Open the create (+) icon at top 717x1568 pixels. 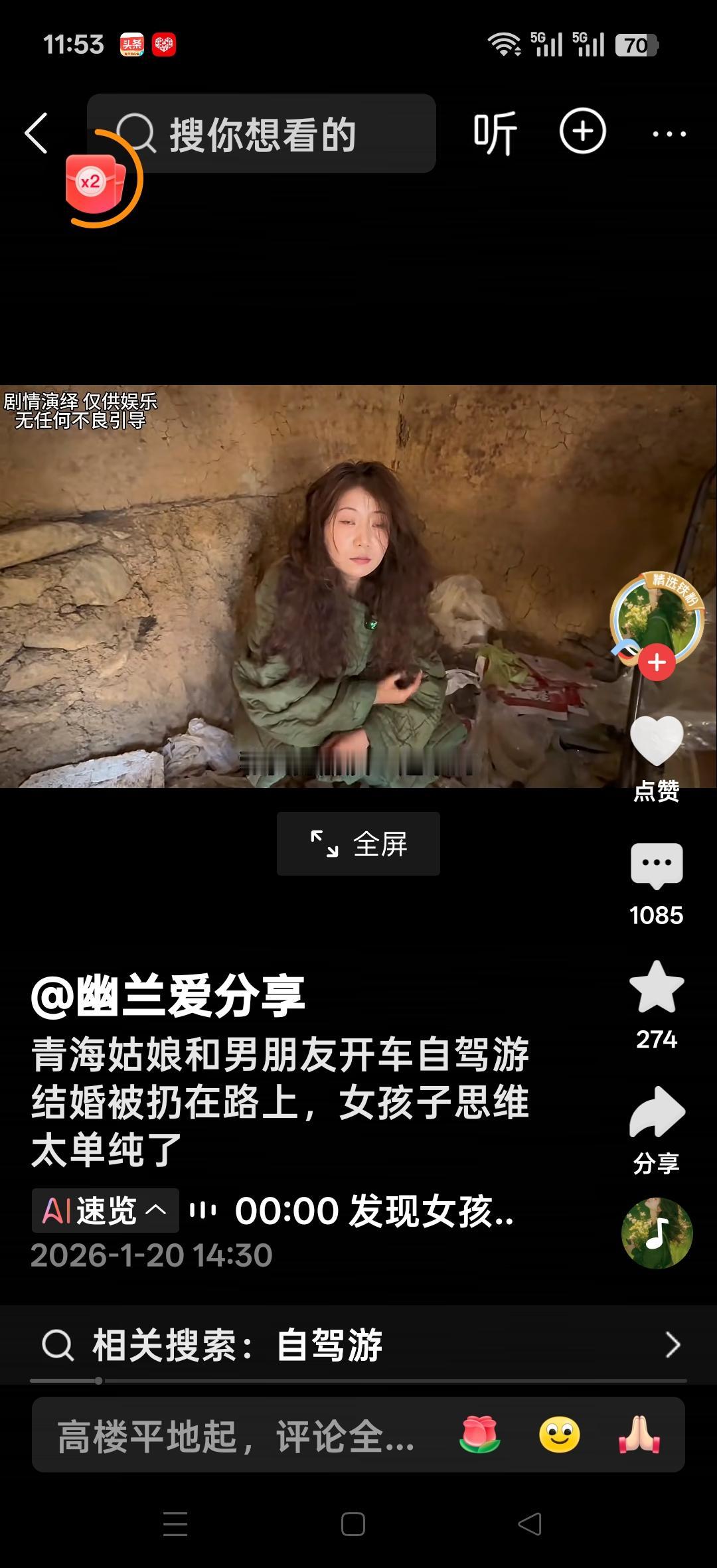point(583,131)
